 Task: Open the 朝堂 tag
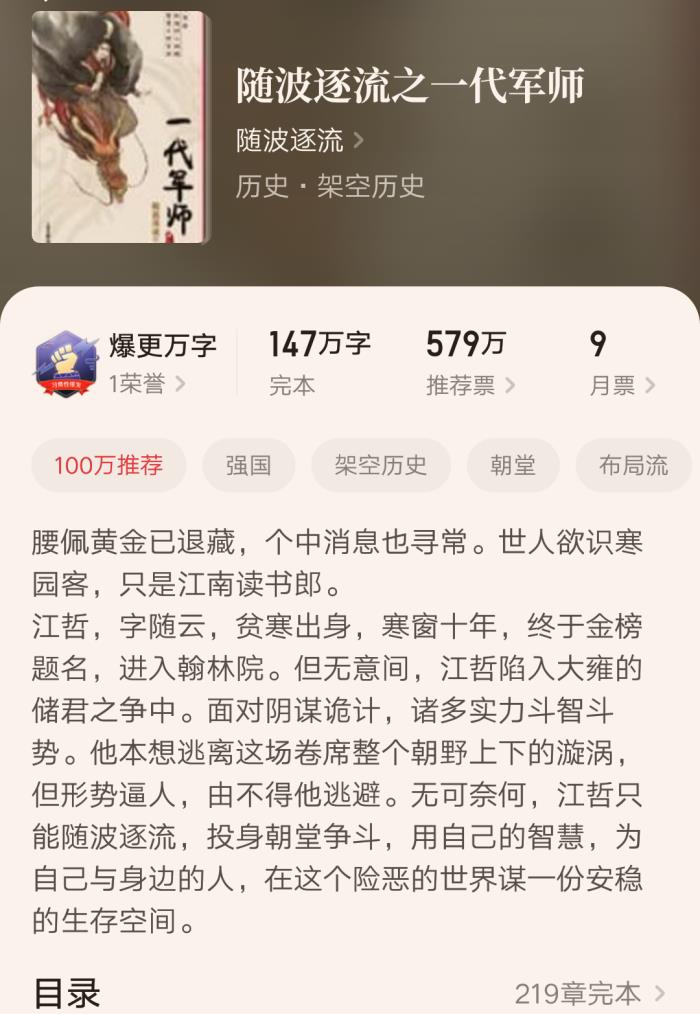point(512,465)
